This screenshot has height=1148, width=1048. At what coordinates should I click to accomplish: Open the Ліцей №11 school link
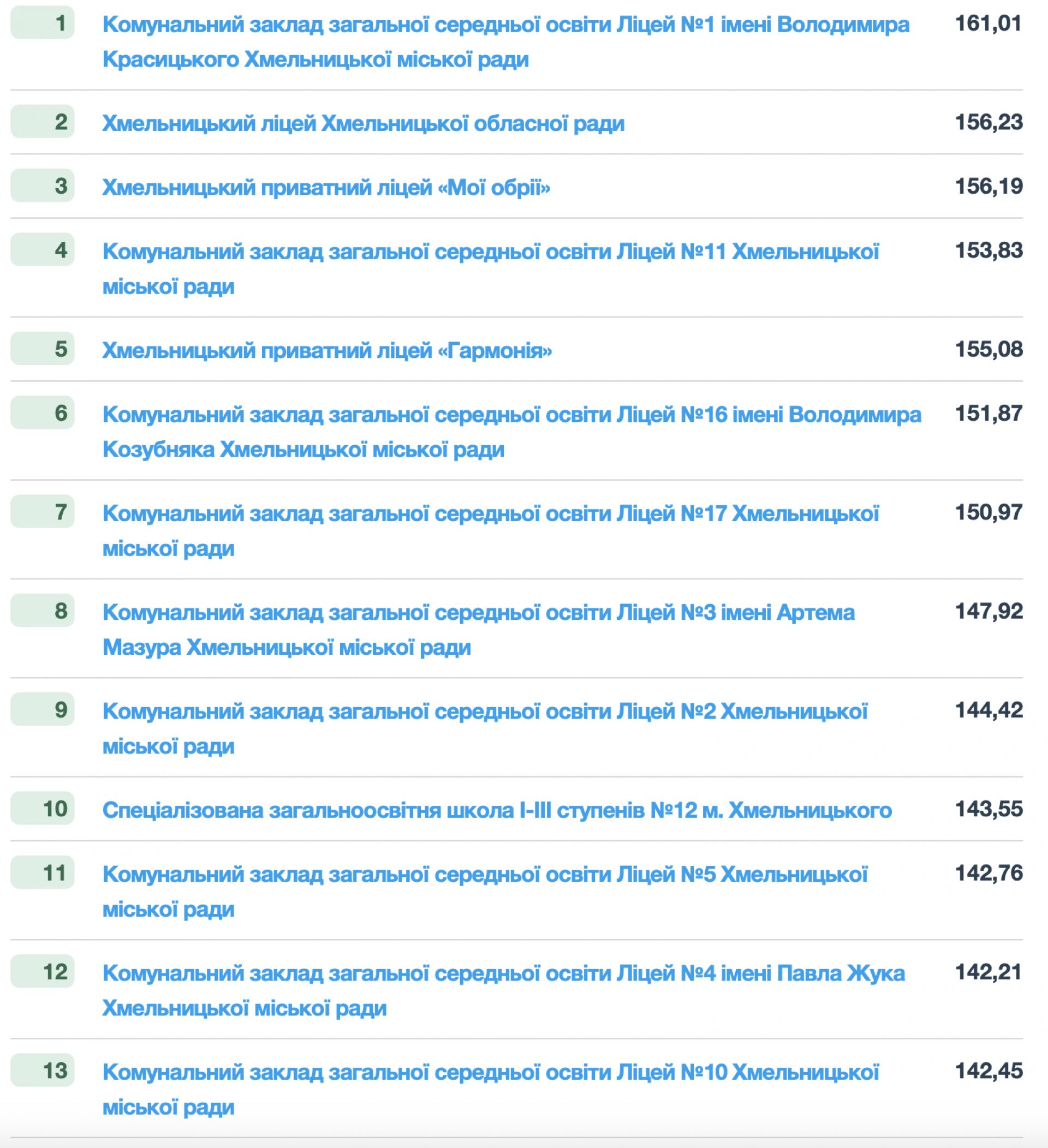(x=490, y=252)
